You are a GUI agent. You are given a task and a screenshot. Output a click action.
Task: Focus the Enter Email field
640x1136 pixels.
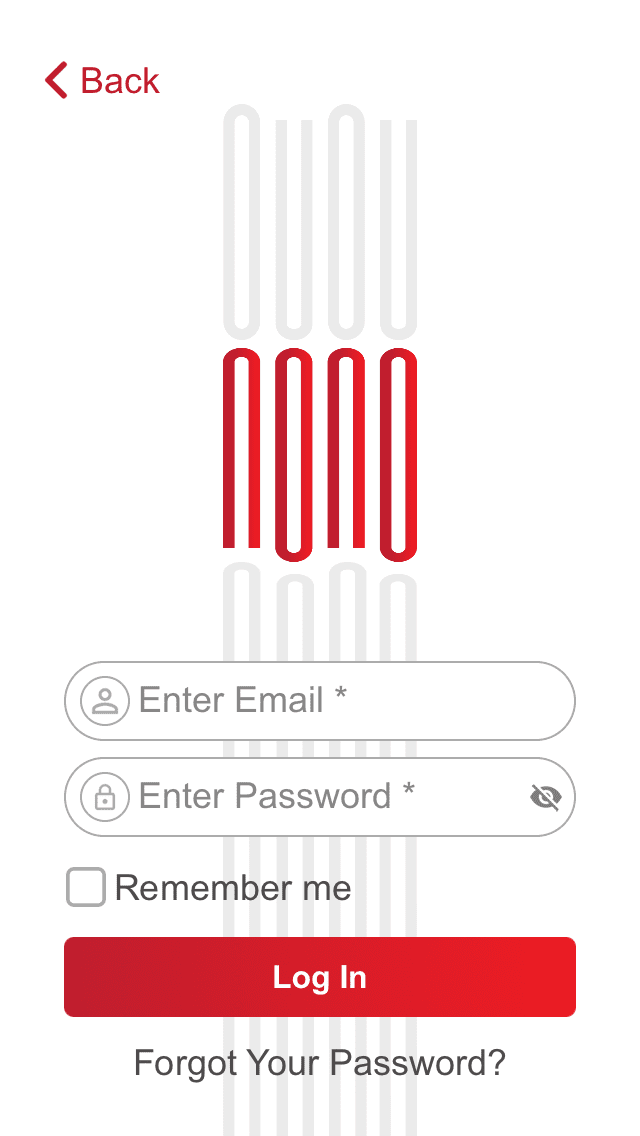340,701
